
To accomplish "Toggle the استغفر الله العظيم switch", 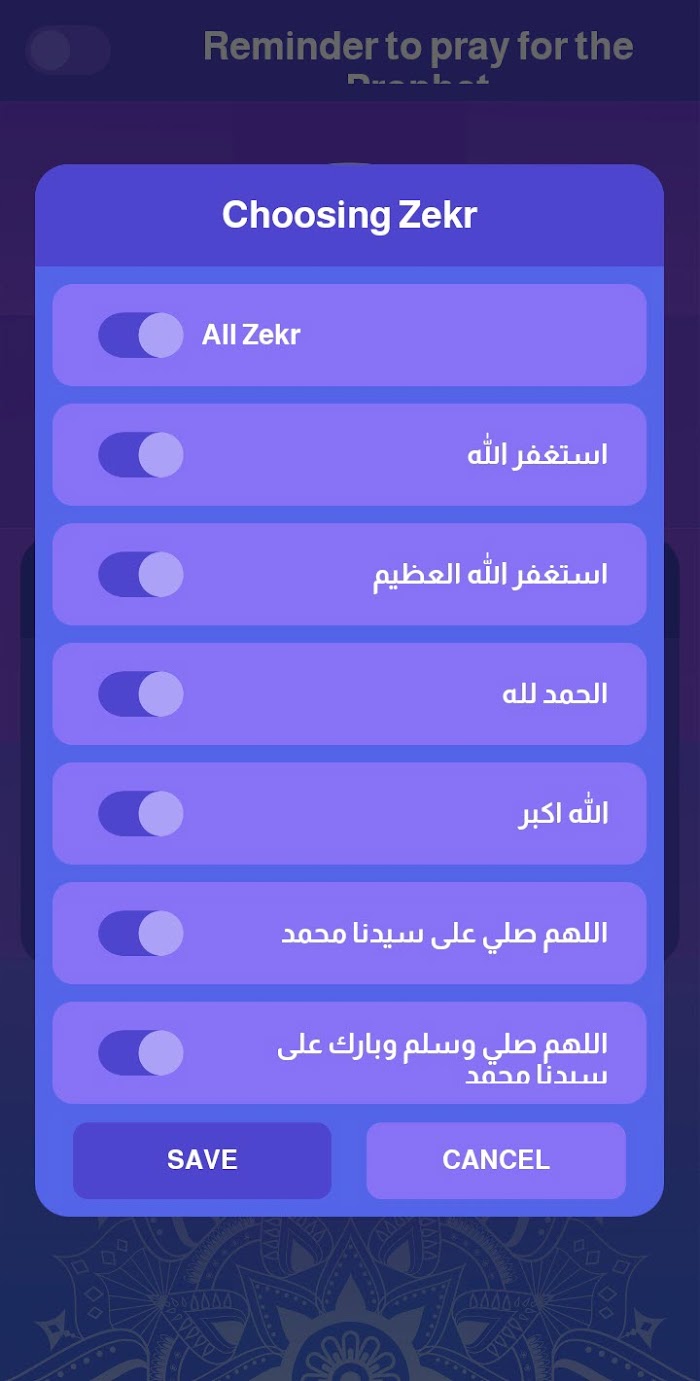I will click(x=141, y=574).
